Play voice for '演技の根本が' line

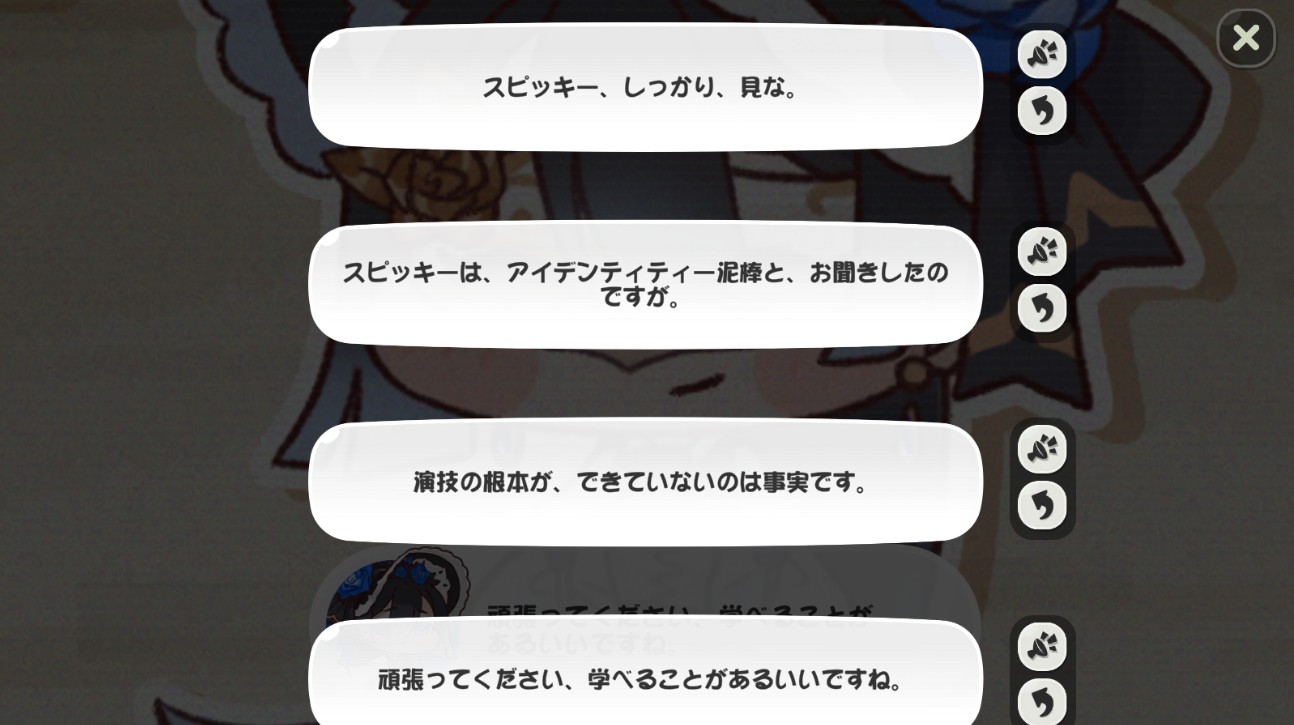[1042, 449]
